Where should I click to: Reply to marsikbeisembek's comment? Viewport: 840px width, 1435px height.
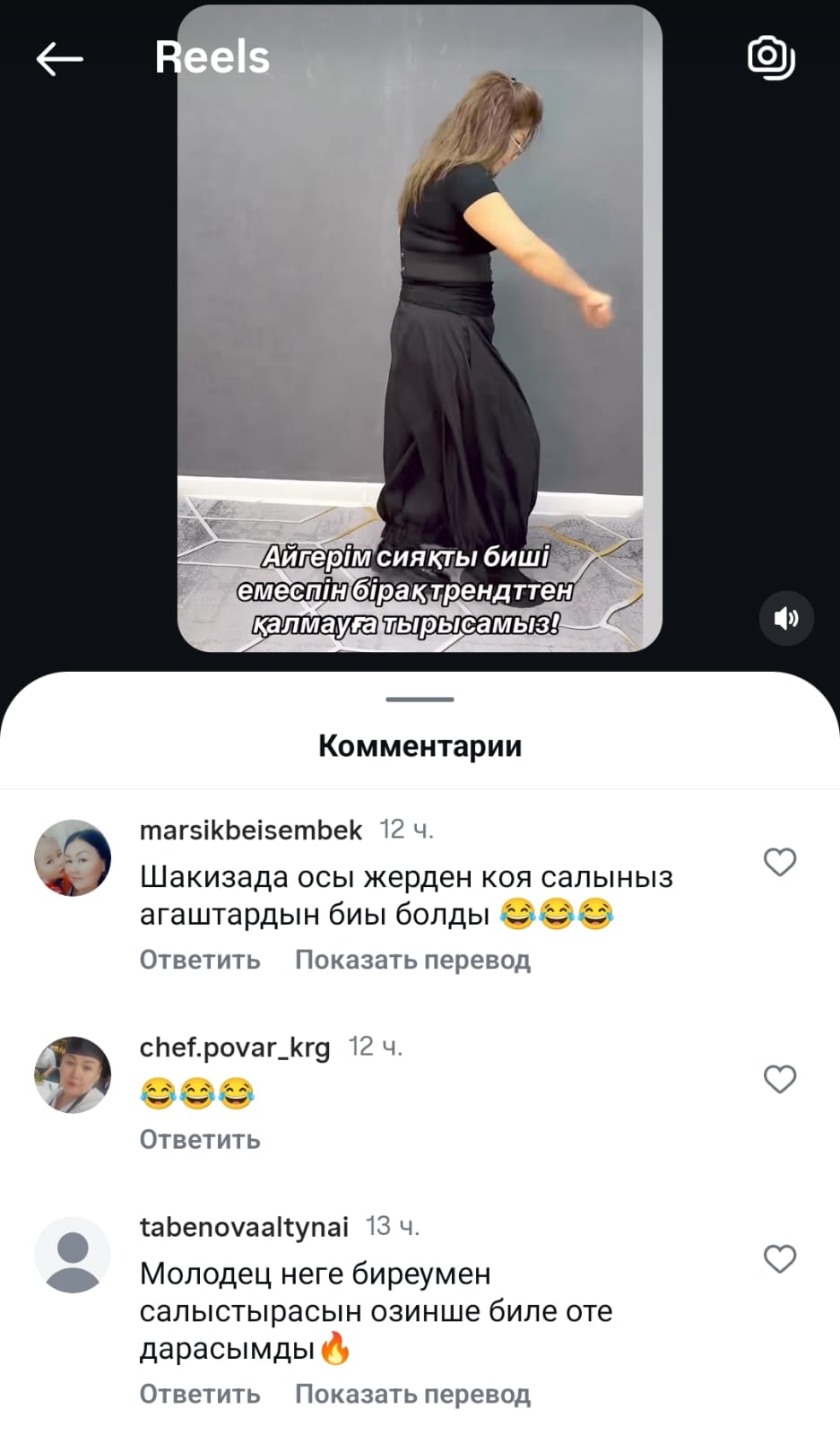click(200, 960)
